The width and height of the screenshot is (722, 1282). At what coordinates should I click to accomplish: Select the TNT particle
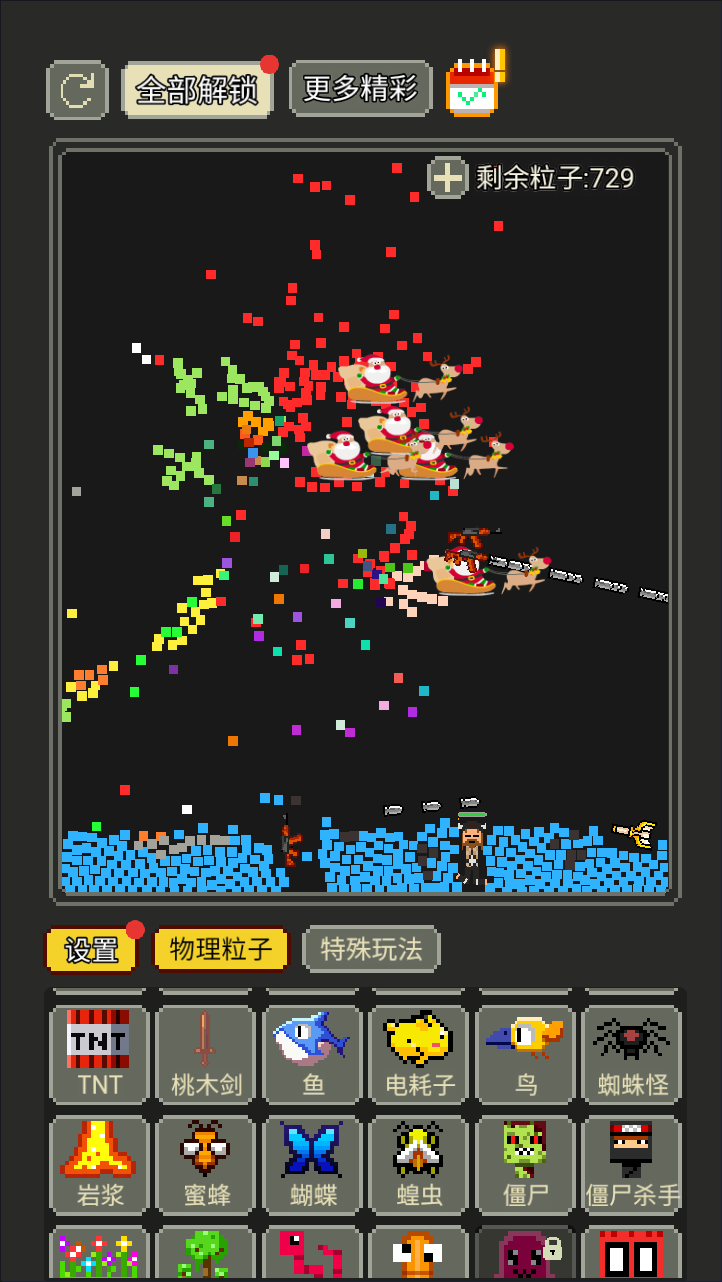[99, 1054]
